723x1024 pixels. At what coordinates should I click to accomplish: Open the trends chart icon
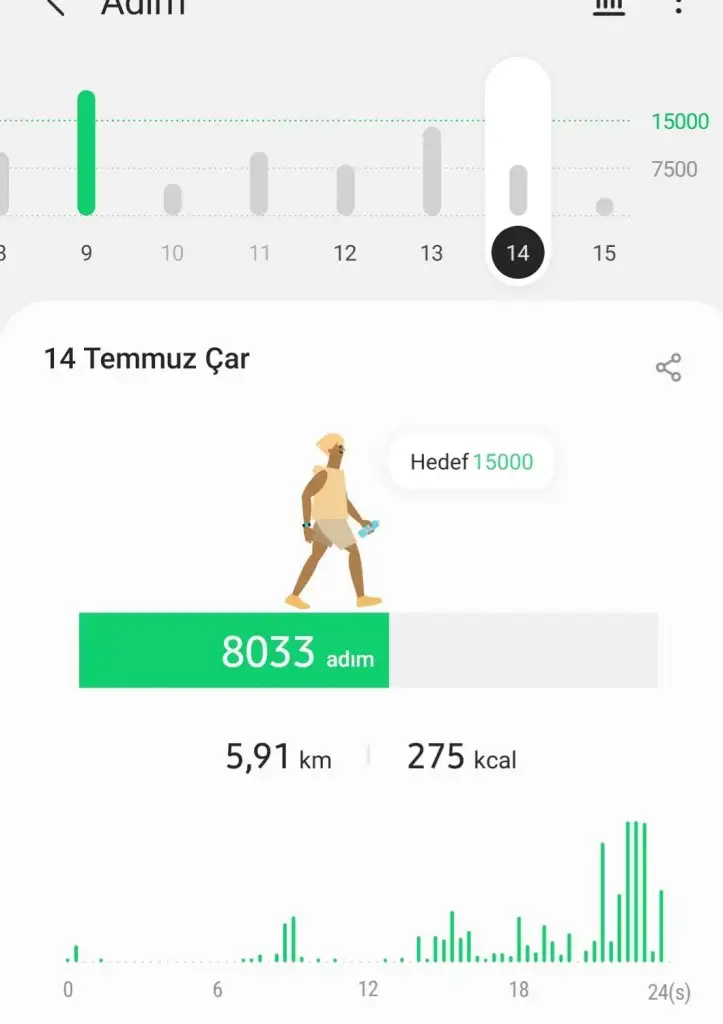pyautogui.click(x=608, y=6)
